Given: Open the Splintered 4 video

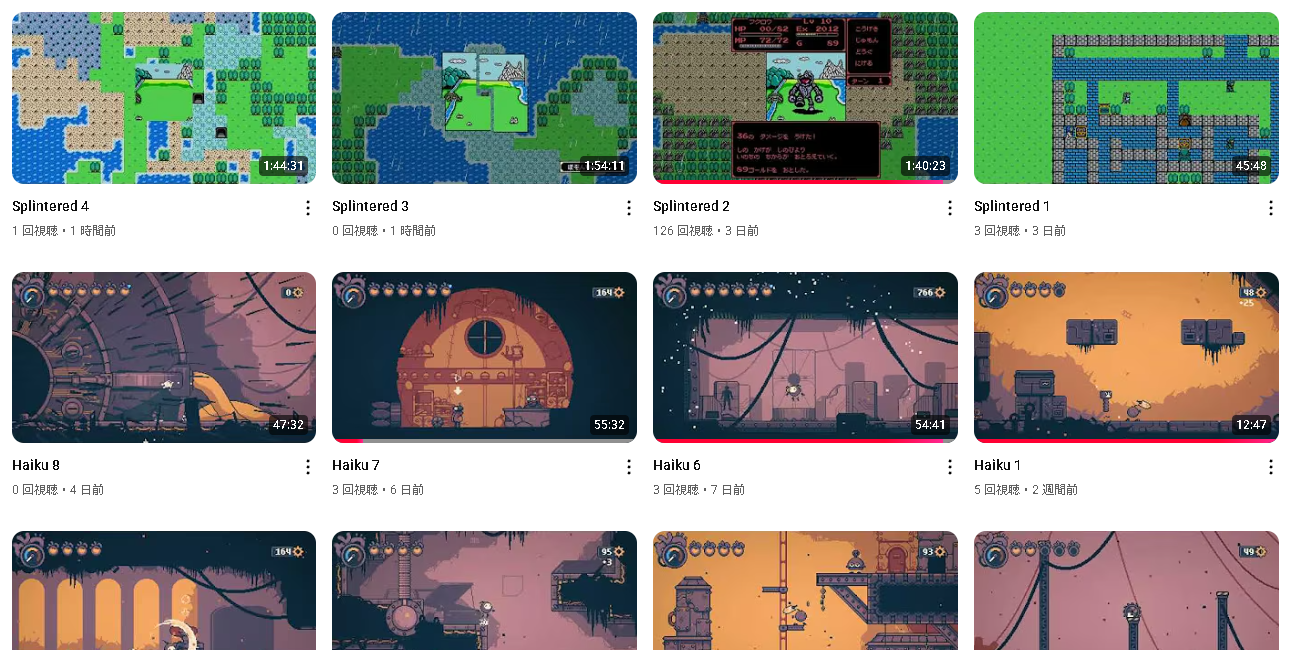Looking at the screenshot, I should click(163, 98).
